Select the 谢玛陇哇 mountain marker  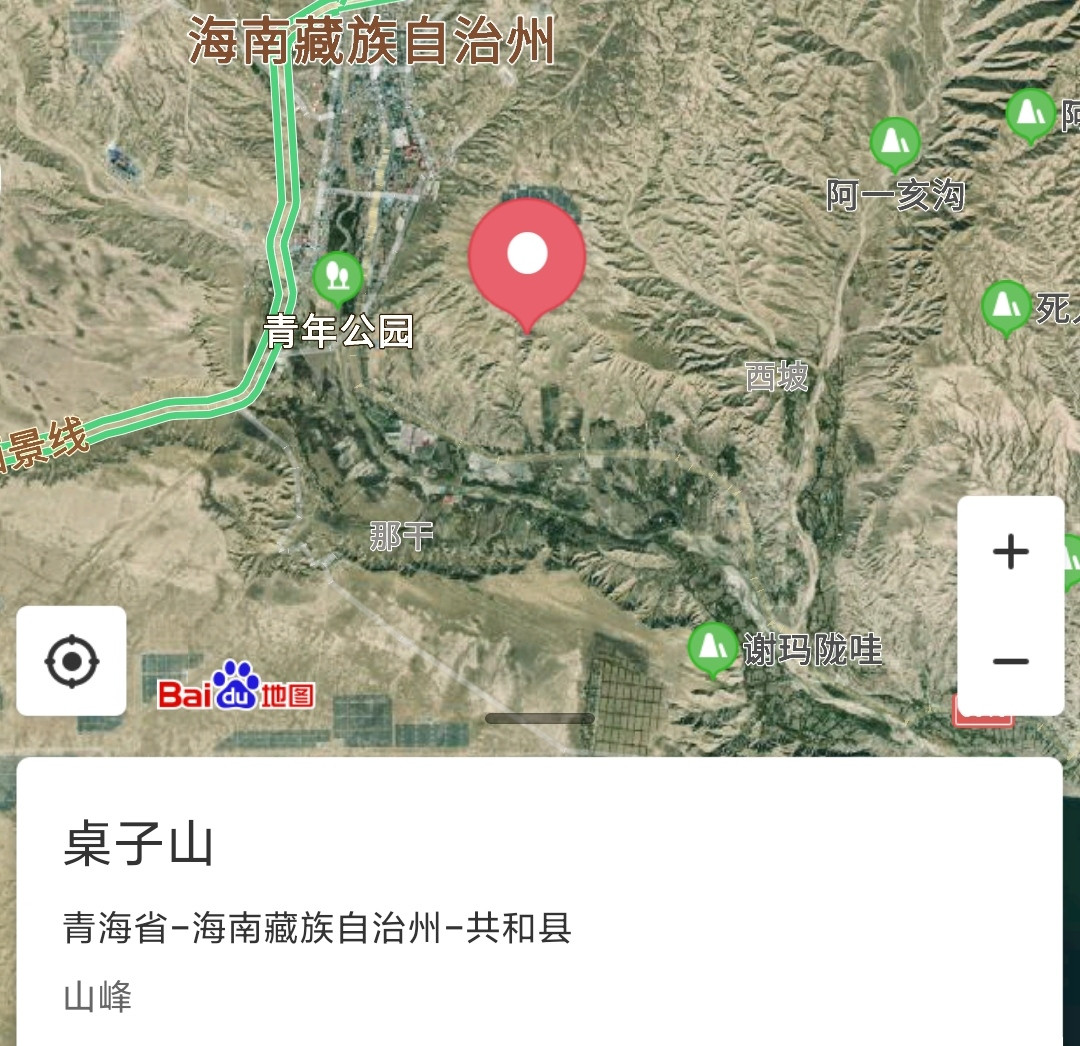(713, 647)
